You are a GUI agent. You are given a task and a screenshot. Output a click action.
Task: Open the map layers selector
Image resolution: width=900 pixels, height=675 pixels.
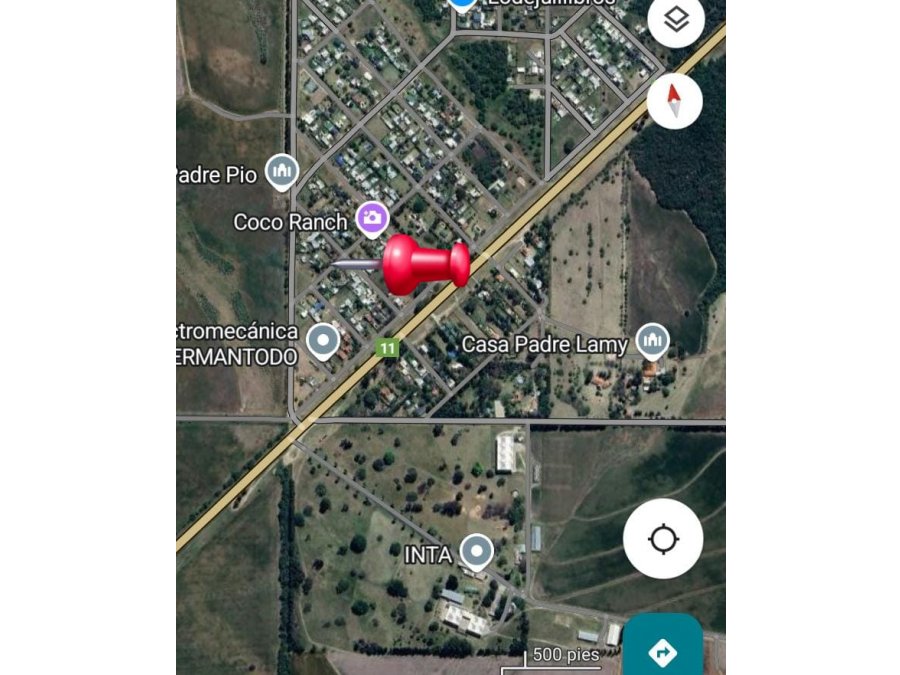click(x=676, y=19)
